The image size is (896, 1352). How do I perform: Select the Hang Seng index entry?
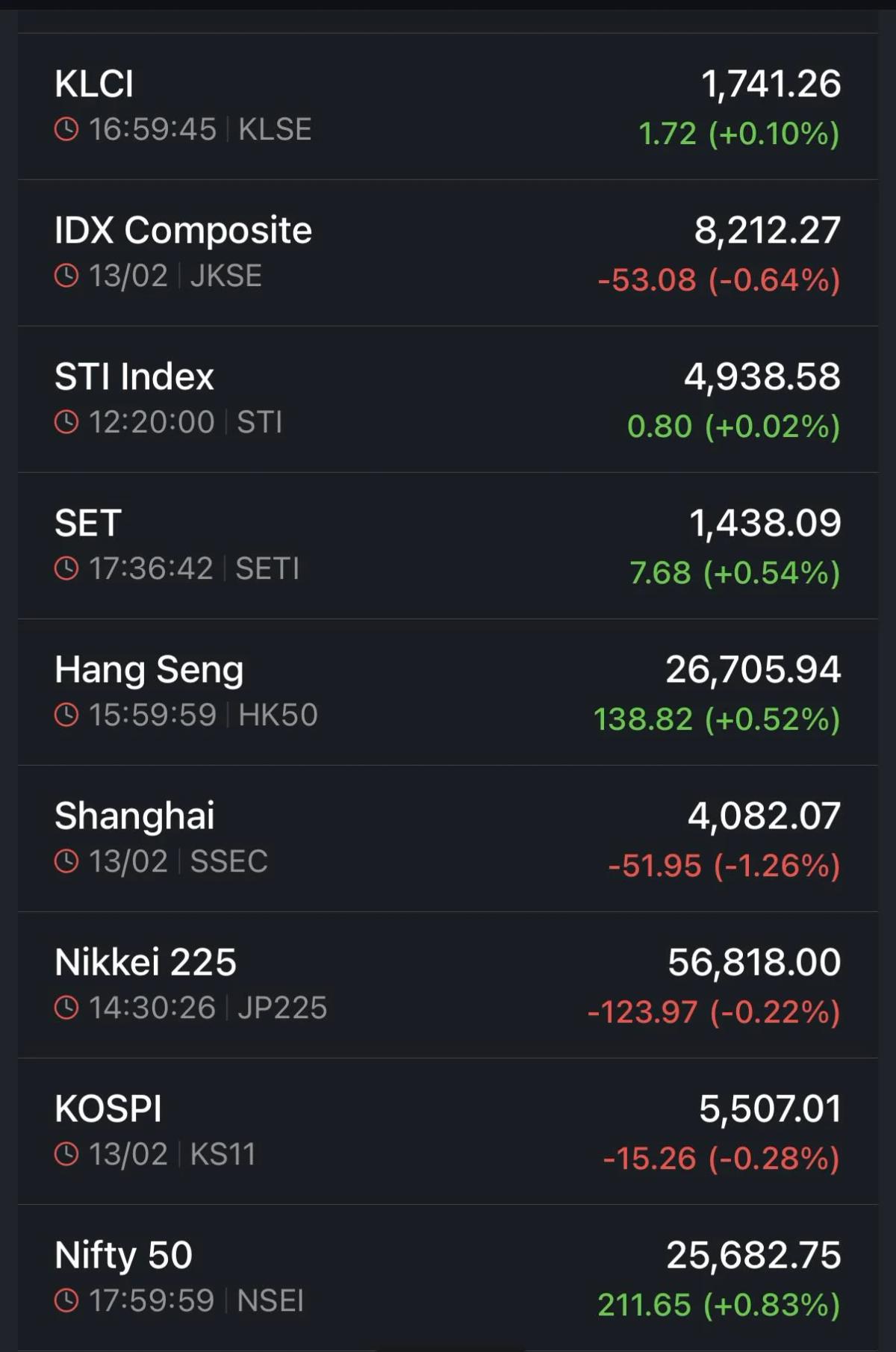[448, 691]
